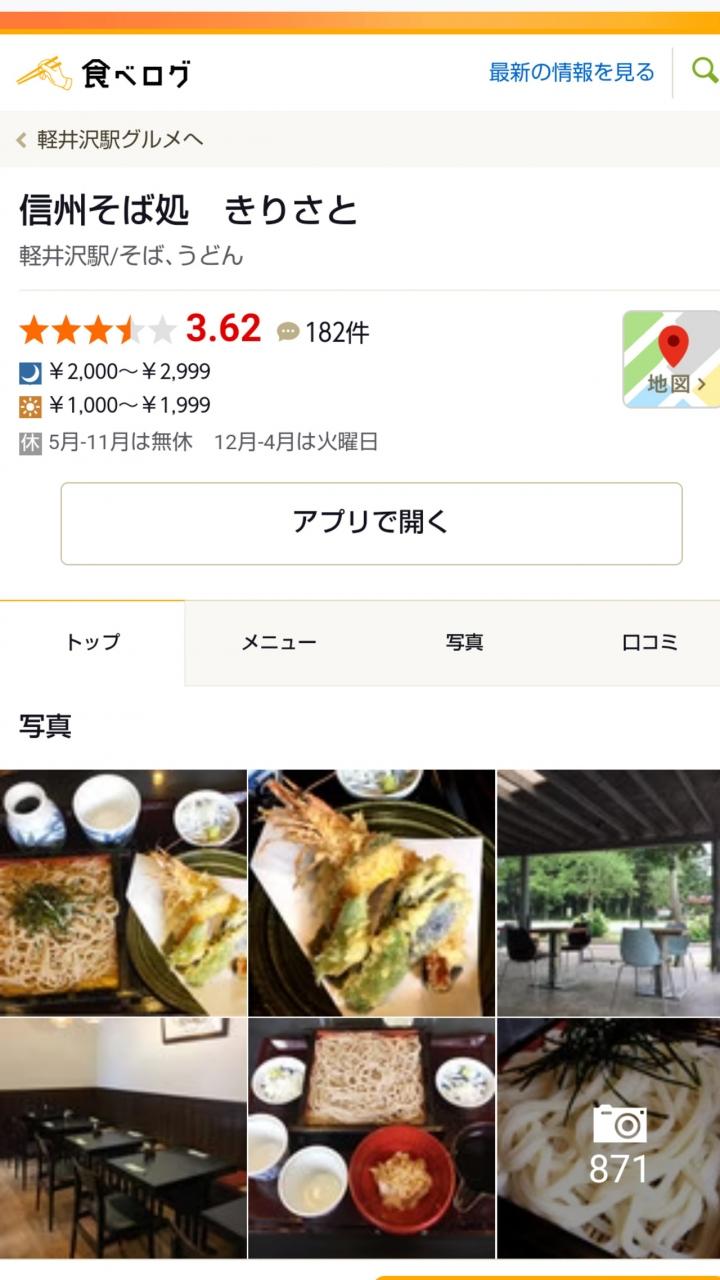Select the トップ tab
Viewport: 720px width, 1280px height.
tap(92, 643)
